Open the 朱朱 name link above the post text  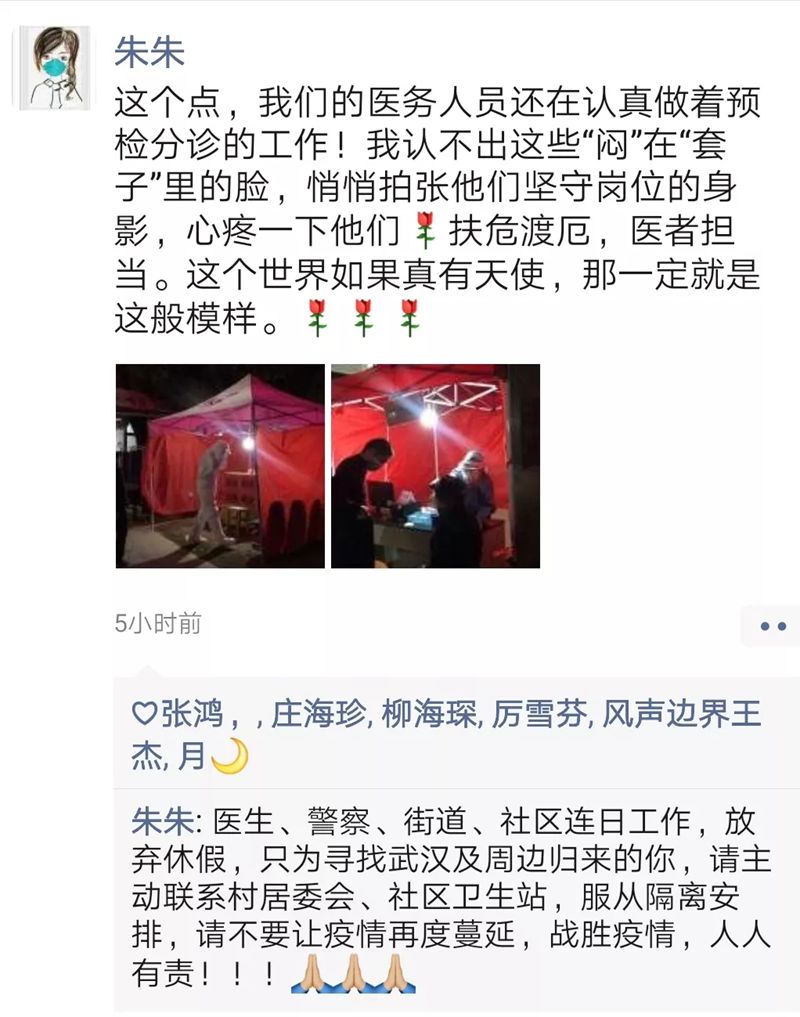(150, 53)
